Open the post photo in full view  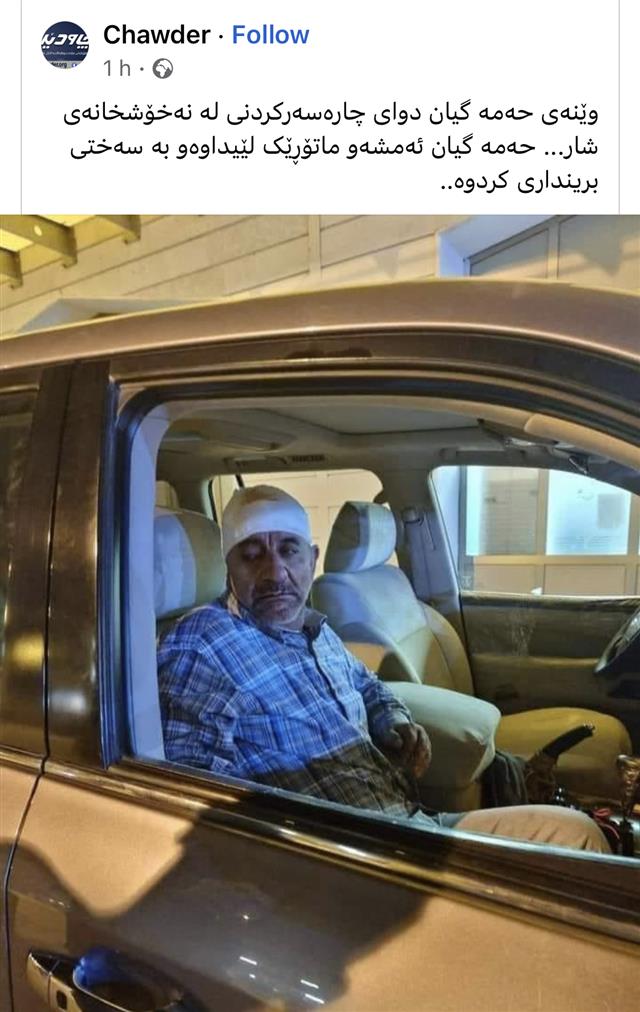320,610
